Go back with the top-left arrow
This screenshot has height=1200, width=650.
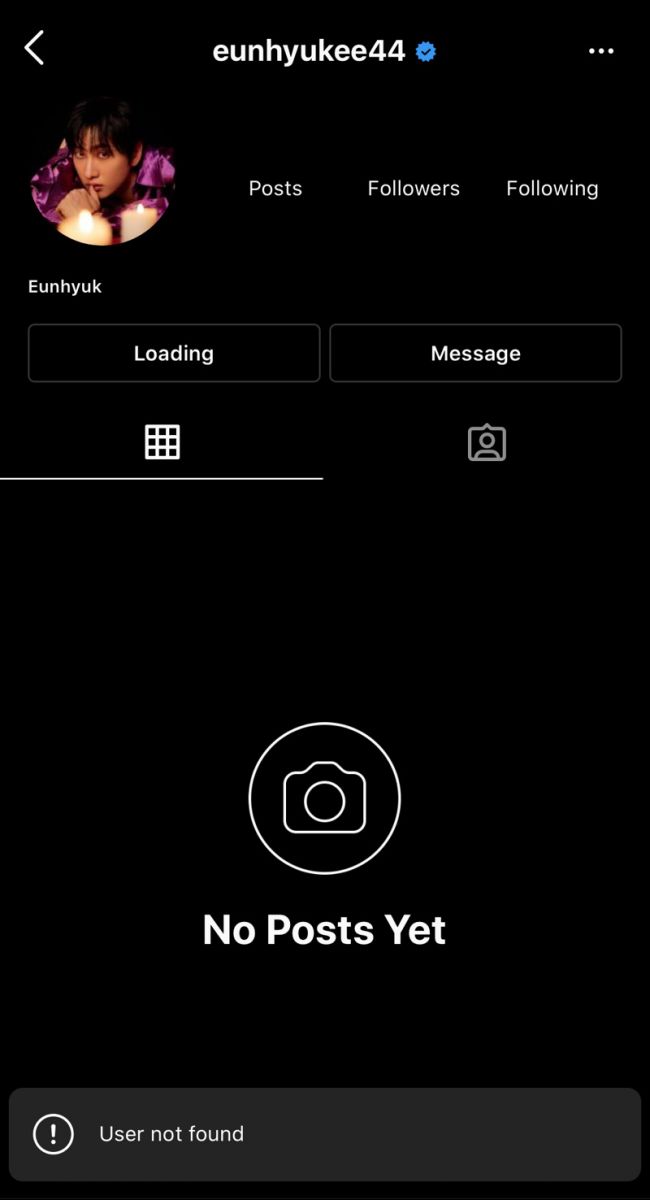[x=35, y=48]
